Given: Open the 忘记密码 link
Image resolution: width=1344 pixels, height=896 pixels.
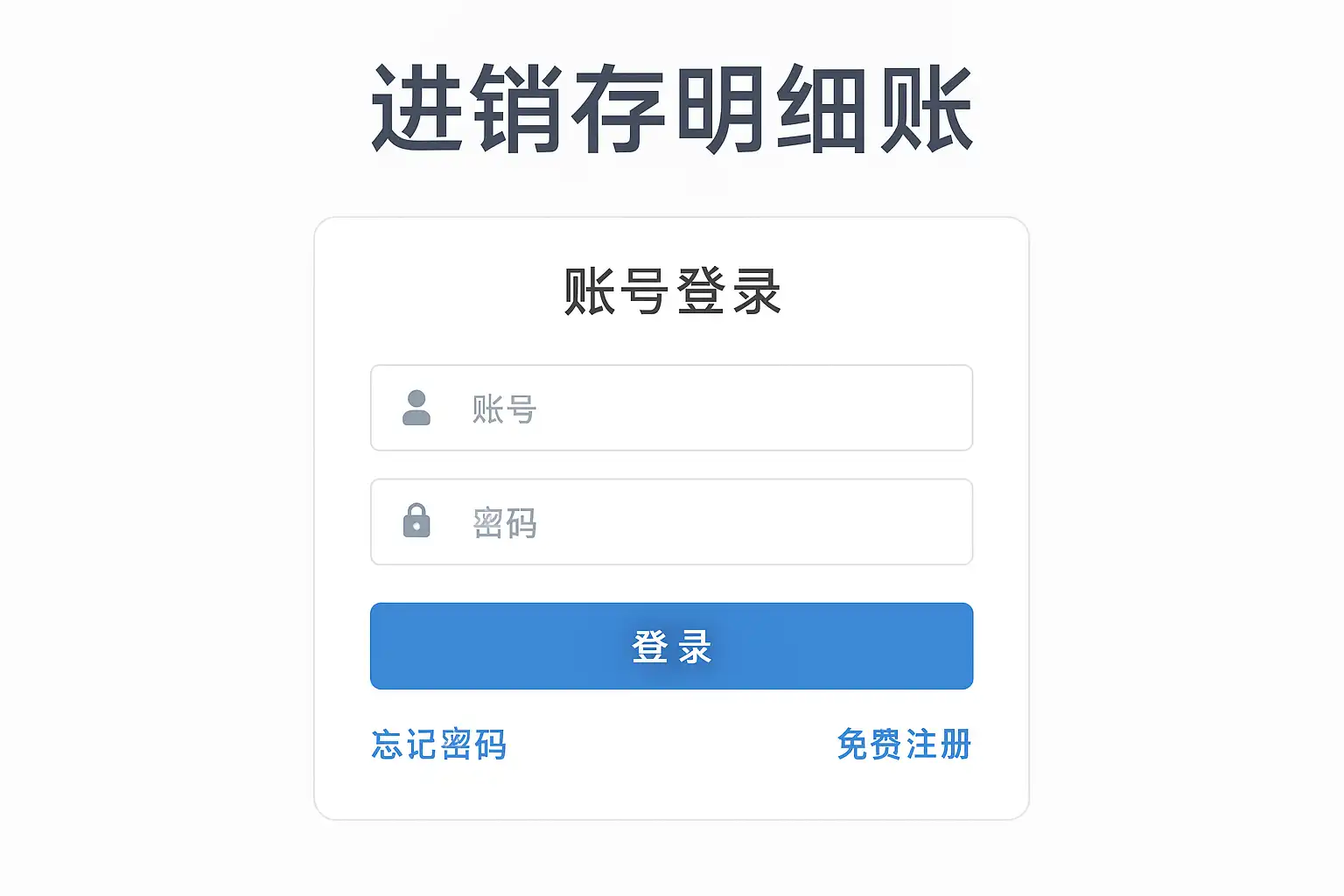Looking at the screenshot, I should (439, 745).
